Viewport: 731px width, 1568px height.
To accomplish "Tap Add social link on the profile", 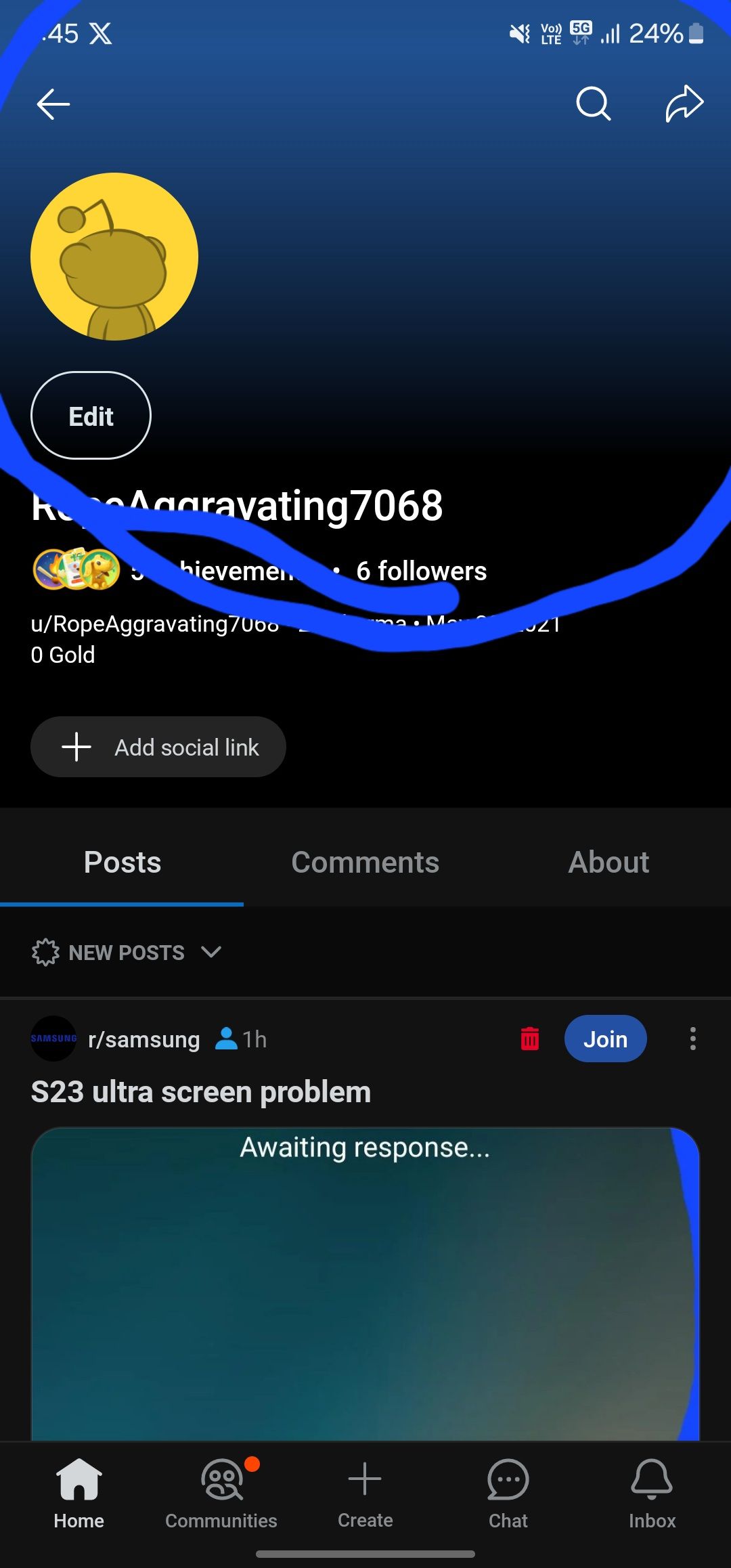I will point(158,747).
